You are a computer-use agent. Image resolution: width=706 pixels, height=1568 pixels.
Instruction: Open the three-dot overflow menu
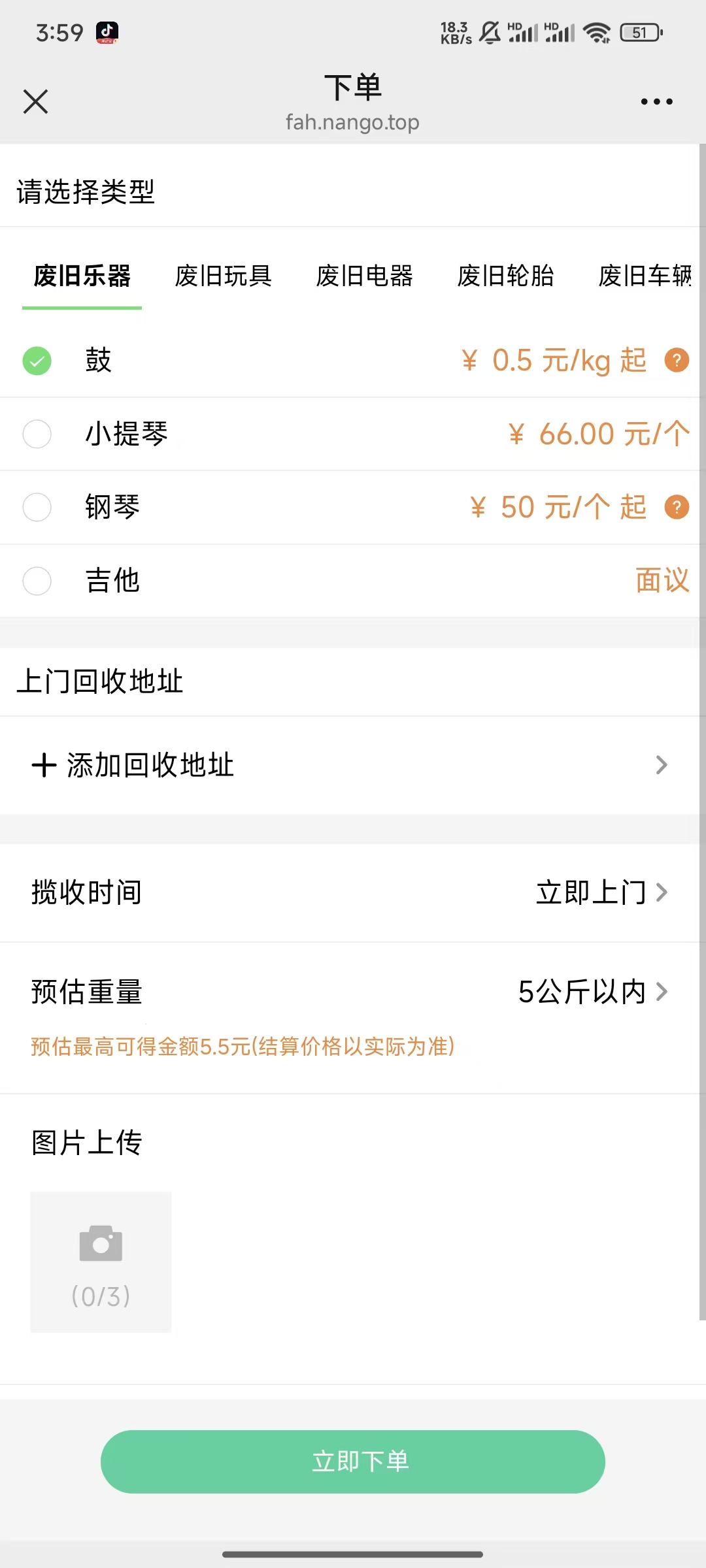pyautogui.click(x=656, y=102)
